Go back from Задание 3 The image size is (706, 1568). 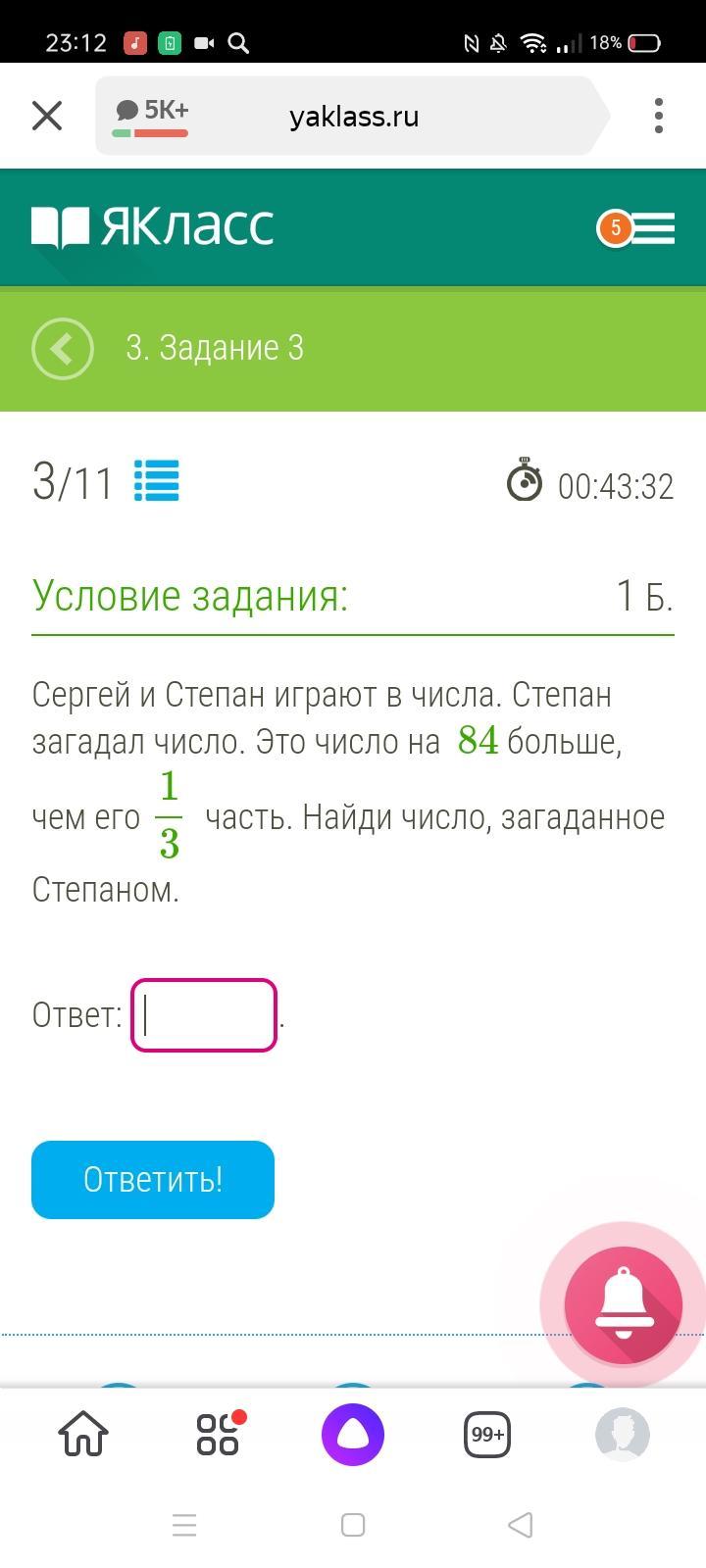63,349
